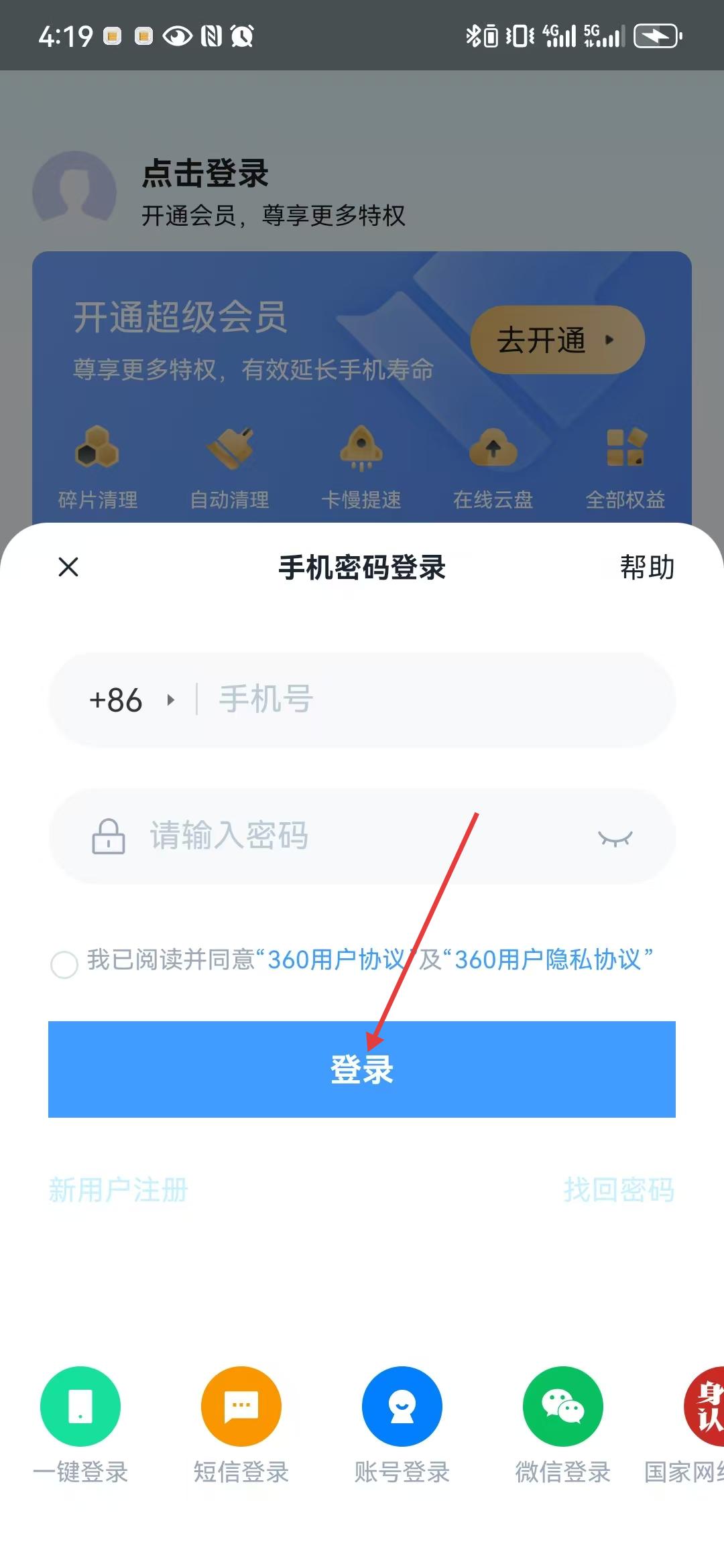Open 新用户注册 registration
This screenshot has width=724, height=1568.
click(119, 1190)
